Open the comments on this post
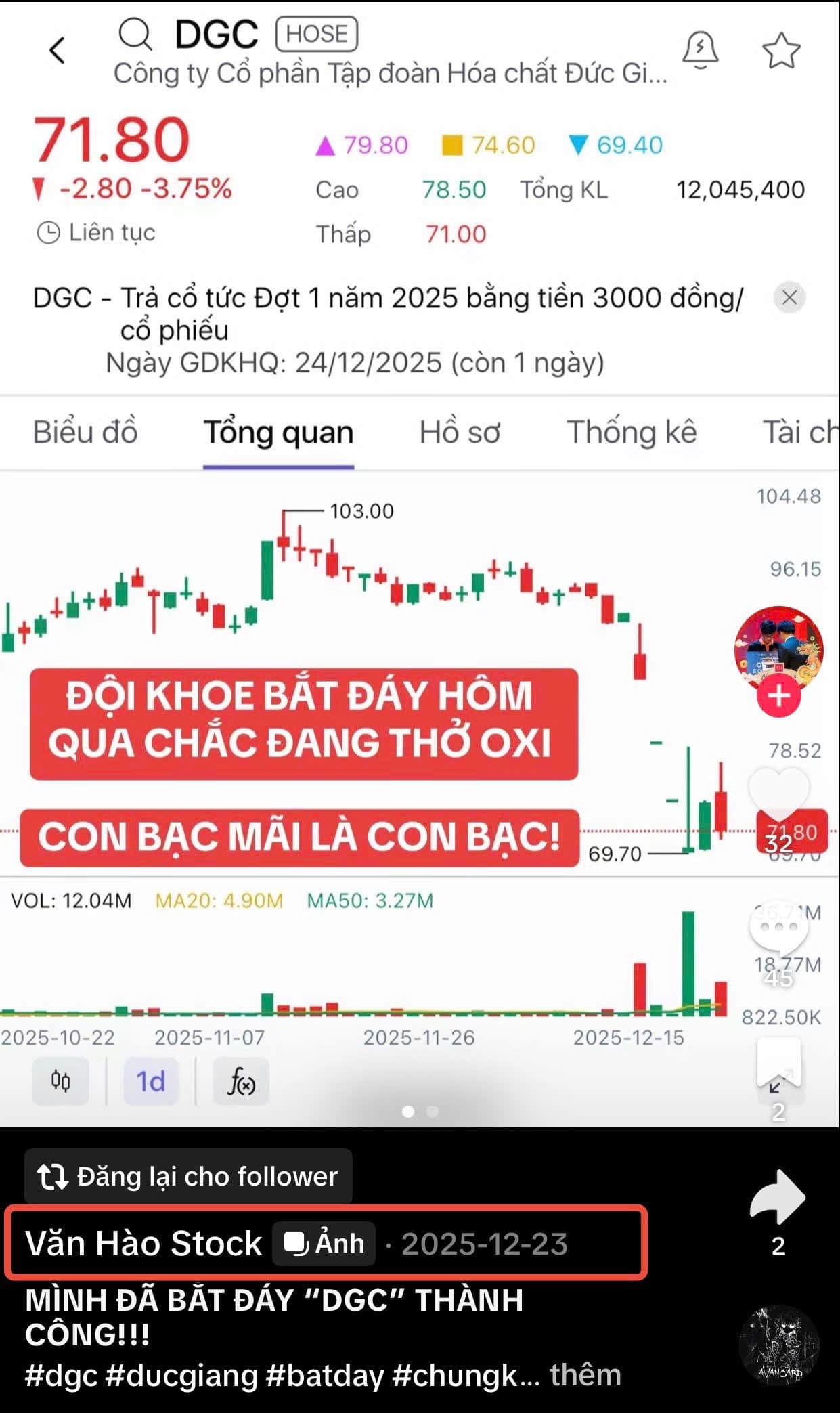The image size is (840, 1413). tap(778, 929)
